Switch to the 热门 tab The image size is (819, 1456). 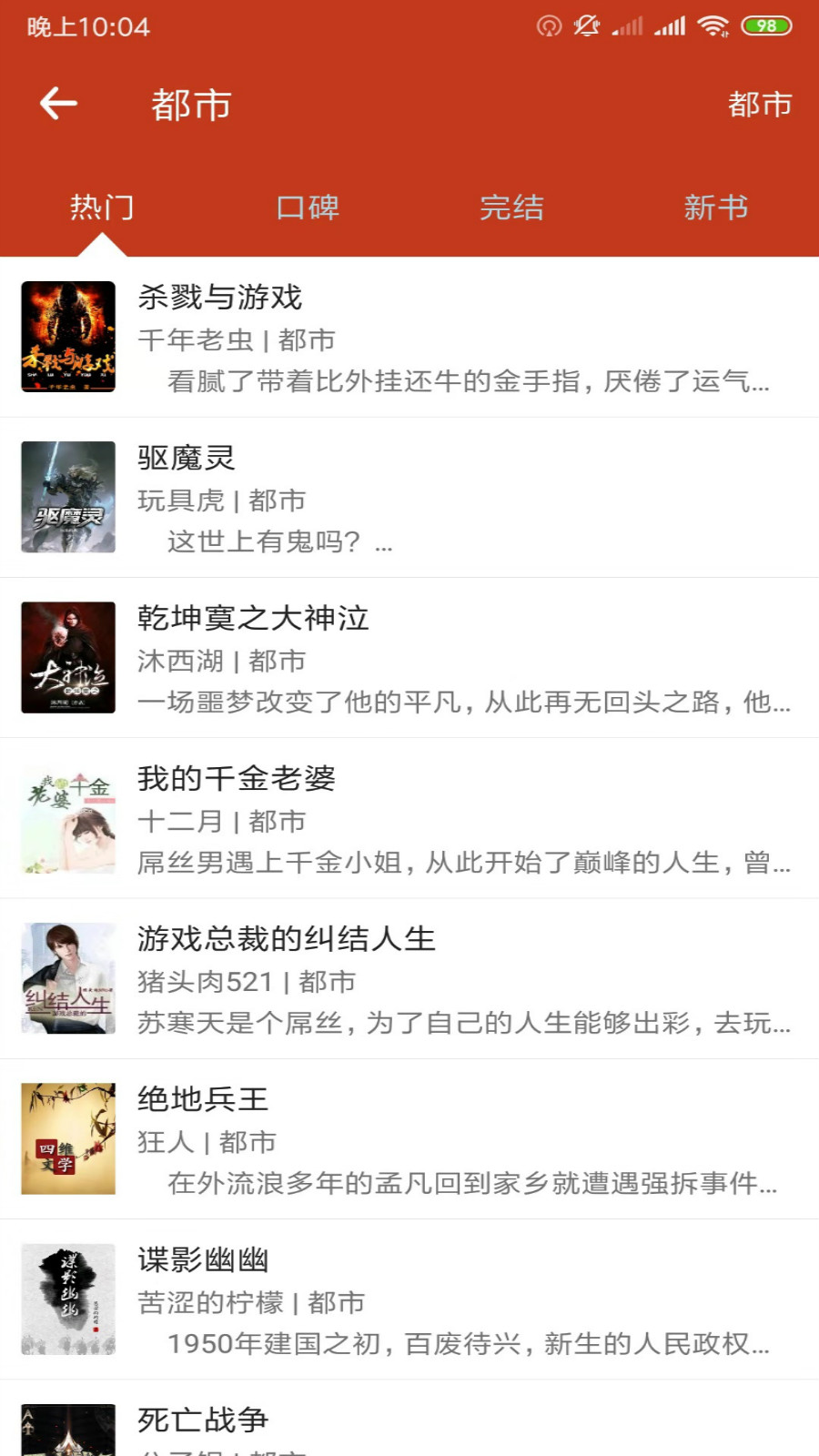[x=102, y=207]
